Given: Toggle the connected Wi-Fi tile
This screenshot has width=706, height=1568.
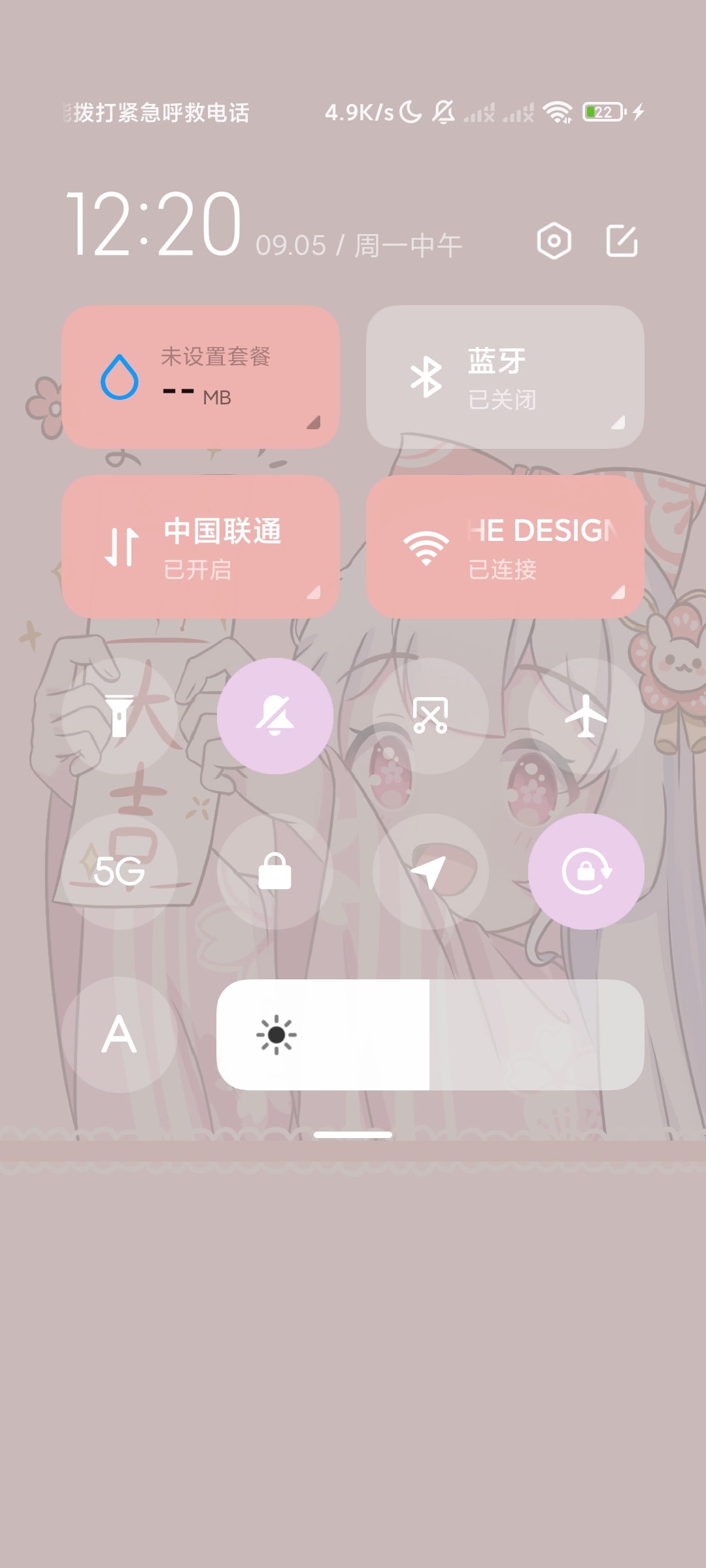Looking at the screenshot, I should 505,547.
